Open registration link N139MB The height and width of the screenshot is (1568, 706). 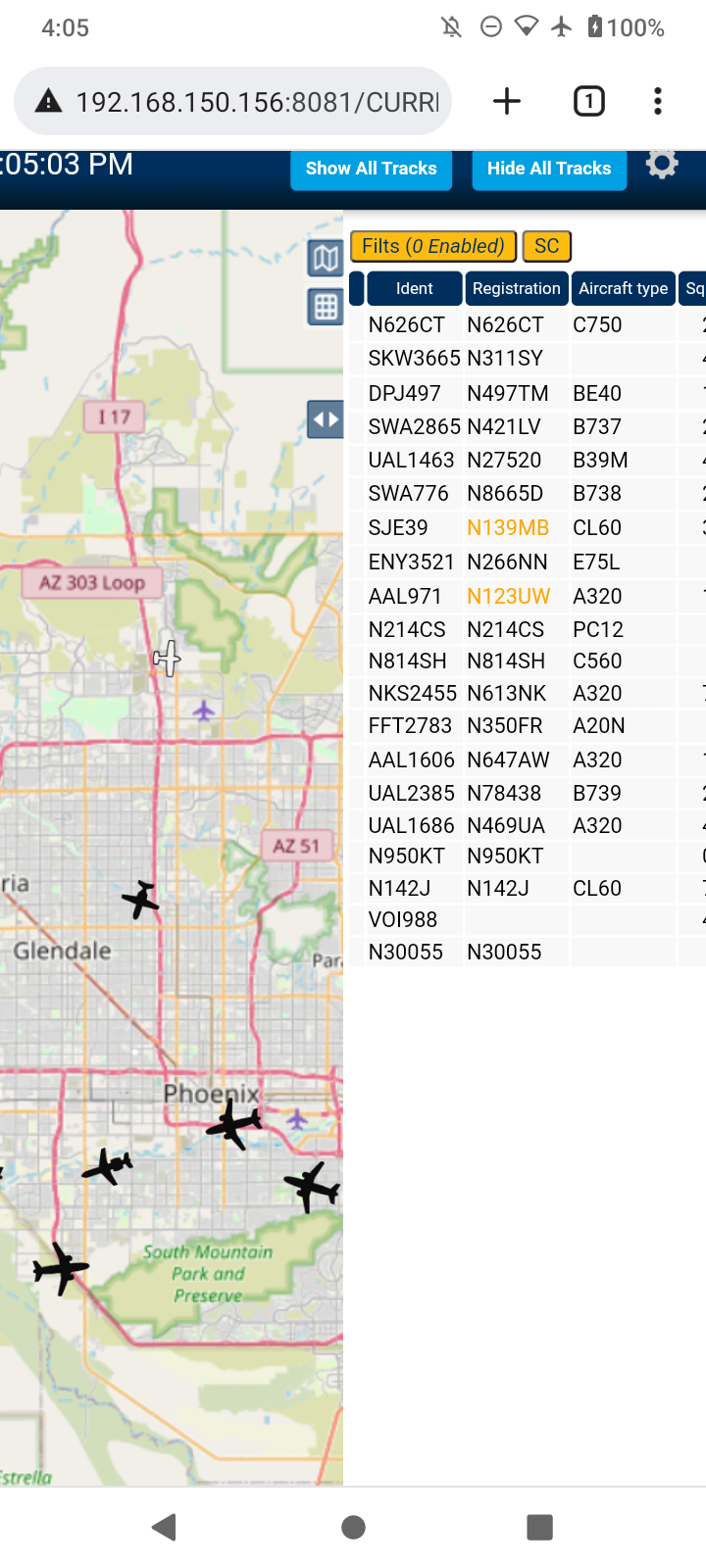pos(508,528)
